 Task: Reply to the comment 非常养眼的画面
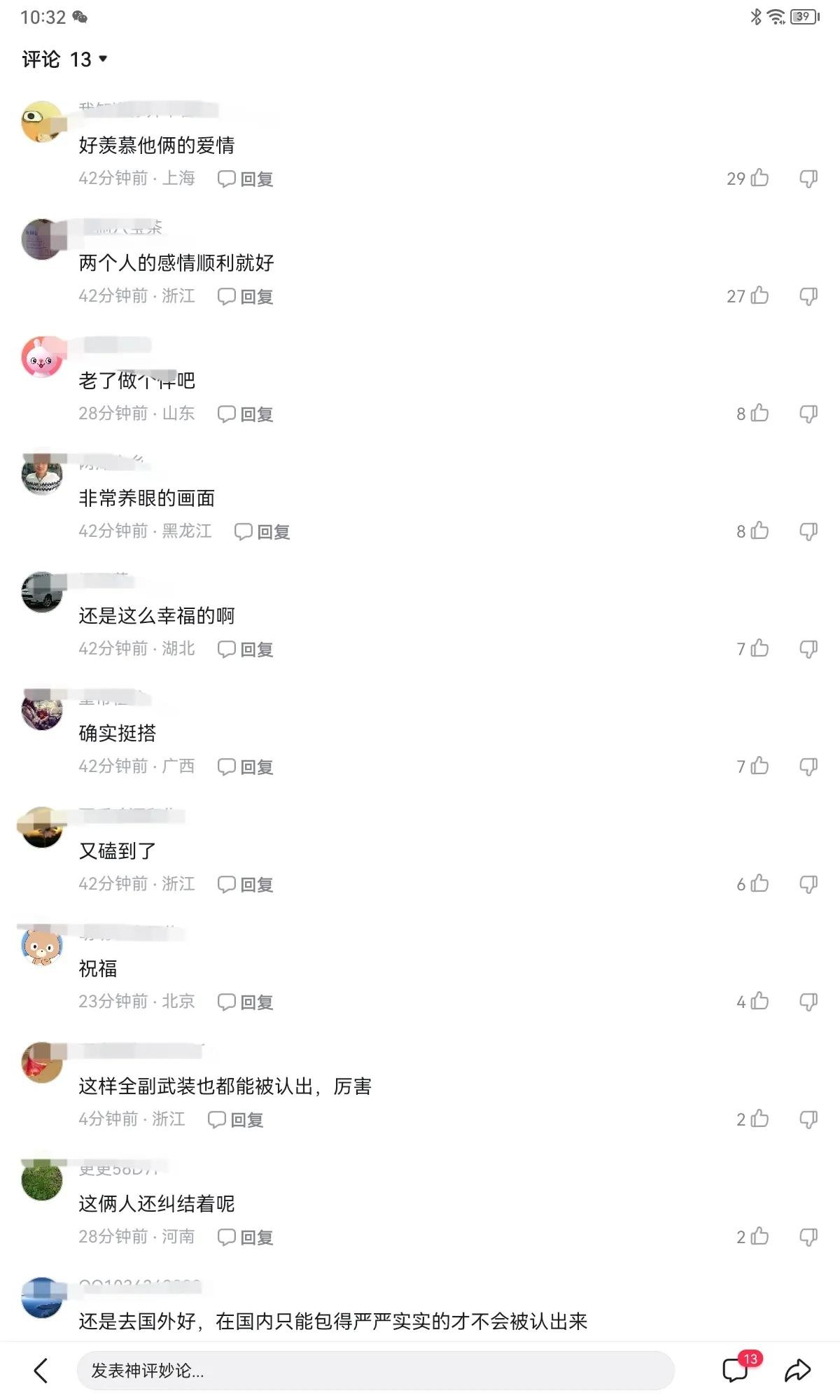[x=262, y=532]
